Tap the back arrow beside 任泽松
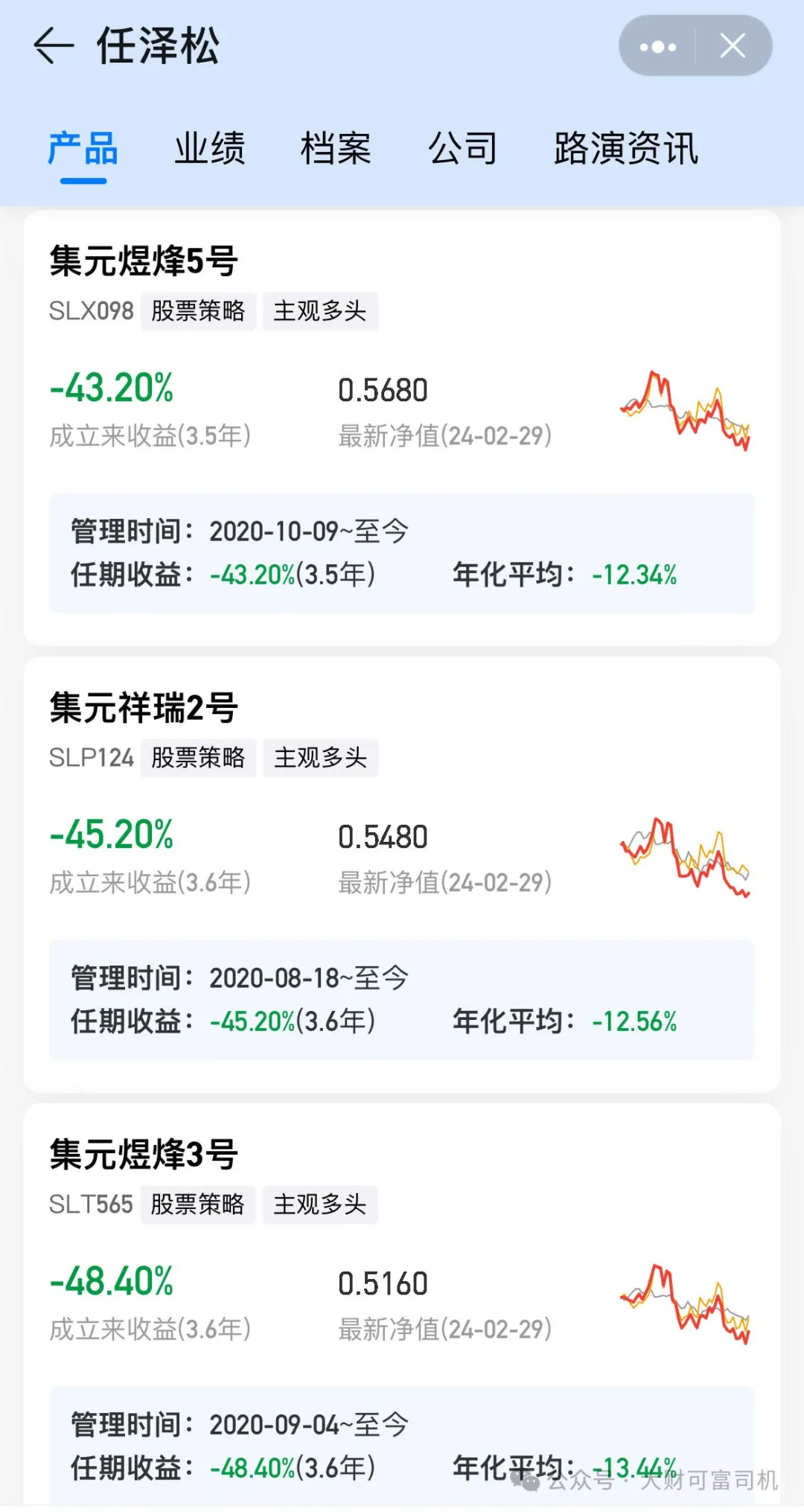 (54, 45)
